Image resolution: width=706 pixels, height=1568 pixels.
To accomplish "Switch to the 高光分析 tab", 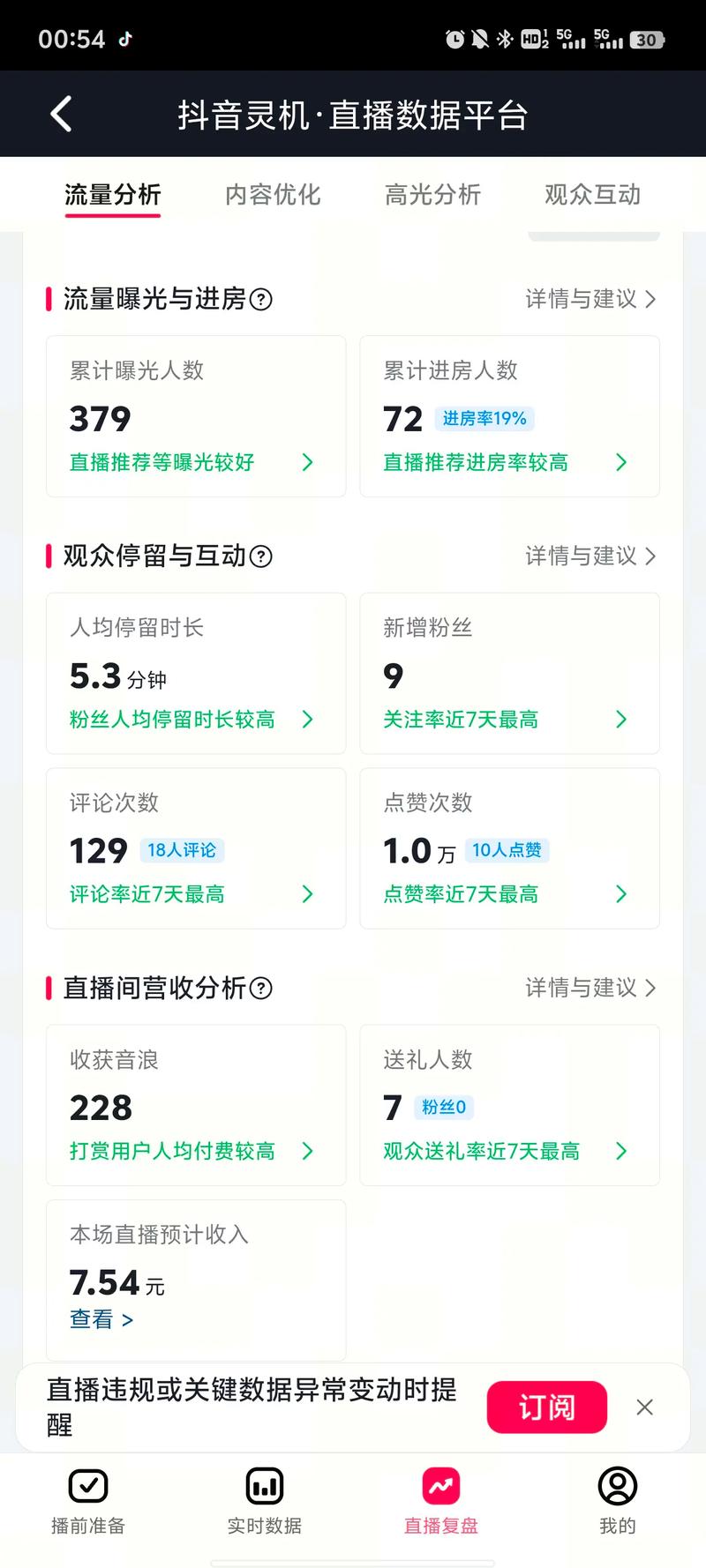I will (432, 194).
